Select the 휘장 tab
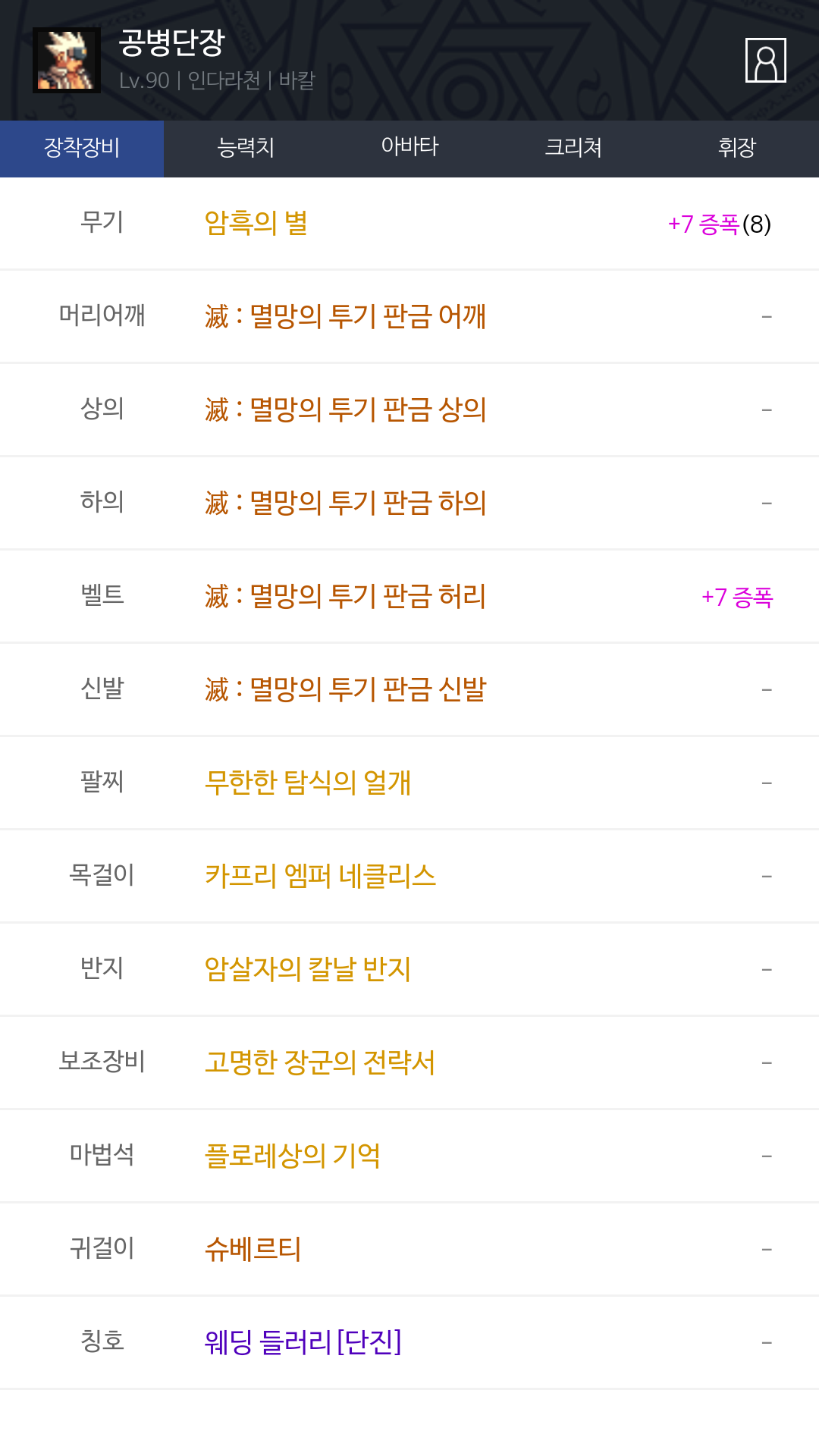The width and height of the screenshot is (819, 1456). pyautogui.click(x=737, y=149)
